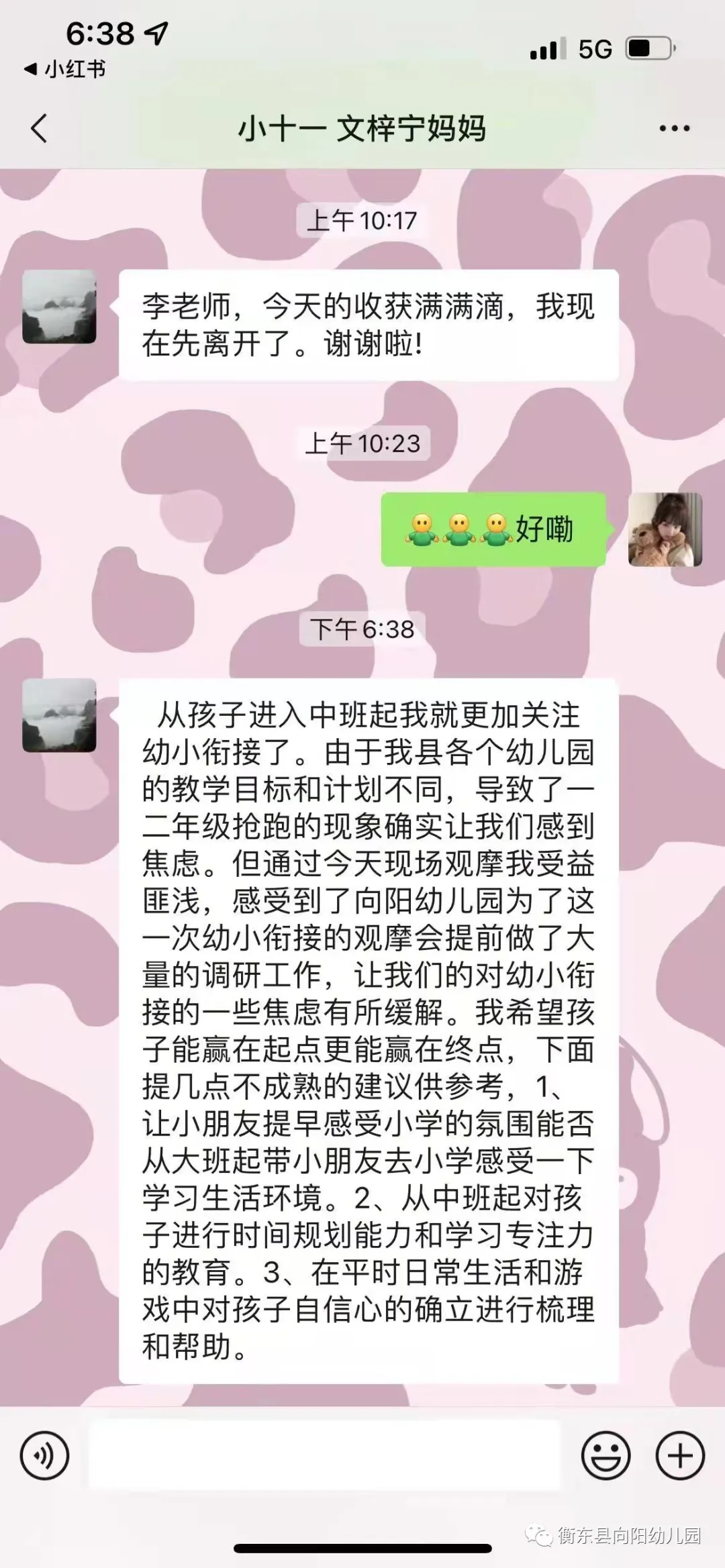The width and height of the screenshot is (725, 1568).
Task: Open the plus attachment menu
Action: 679,1457
